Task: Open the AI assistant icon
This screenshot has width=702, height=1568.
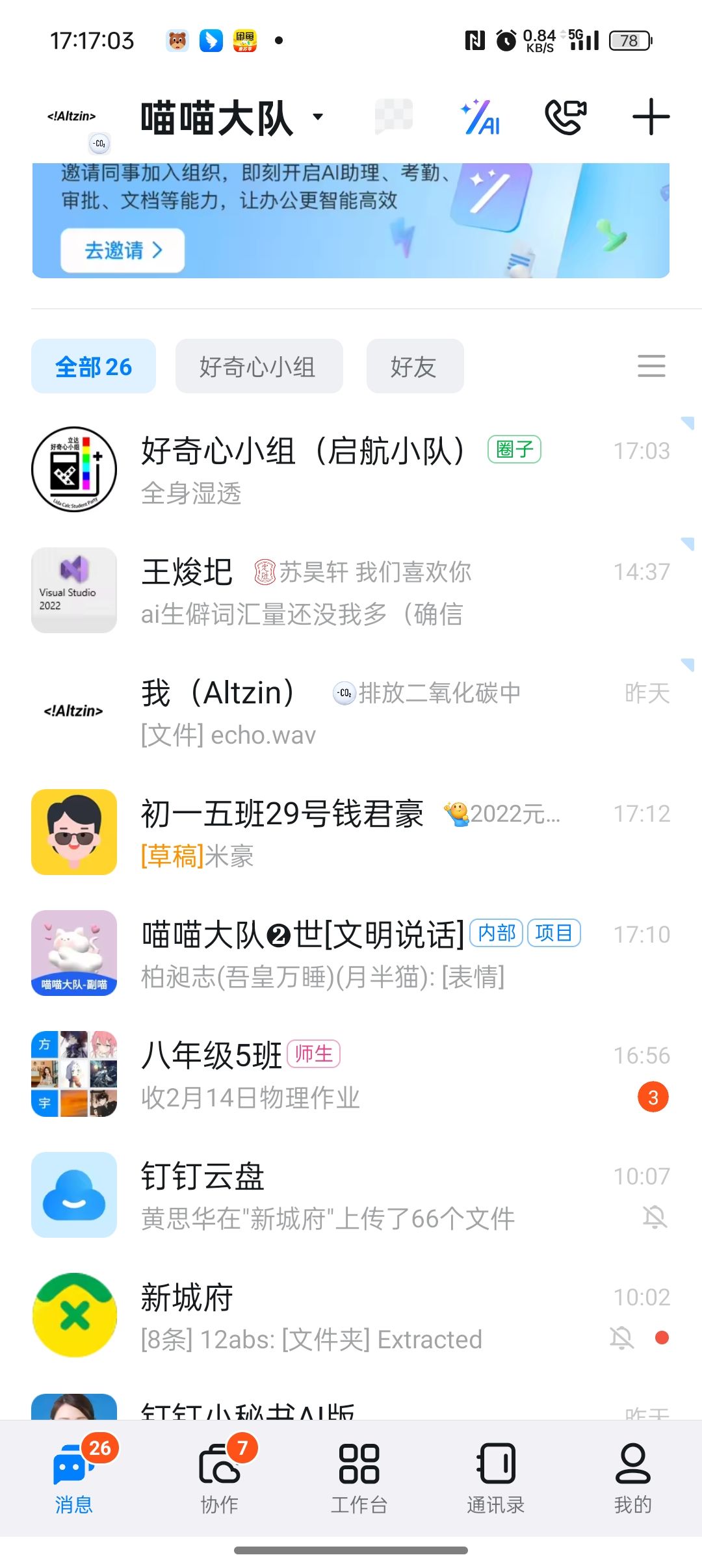Action: coord(480,118)
